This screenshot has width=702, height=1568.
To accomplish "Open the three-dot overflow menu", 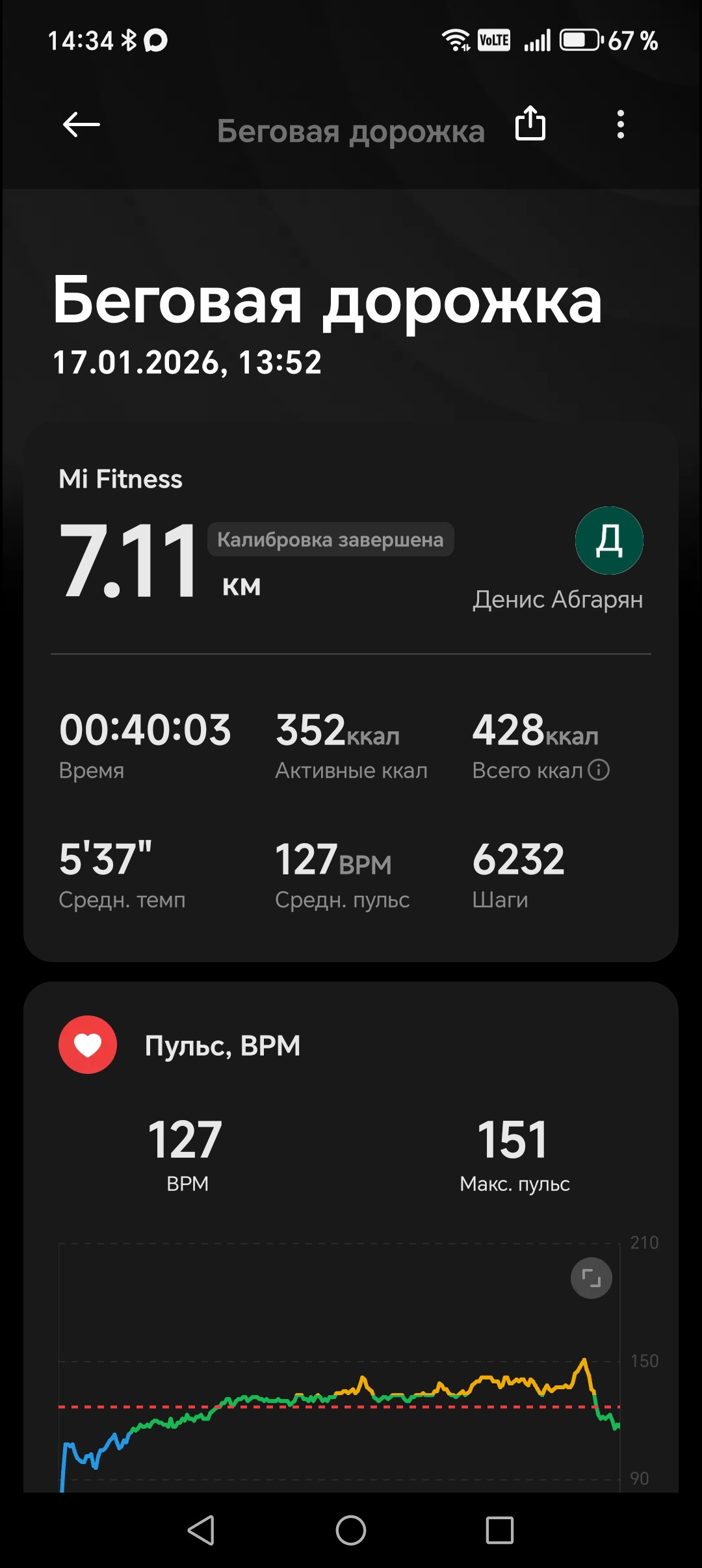I will pyautogui.click(x=621, y=124).
